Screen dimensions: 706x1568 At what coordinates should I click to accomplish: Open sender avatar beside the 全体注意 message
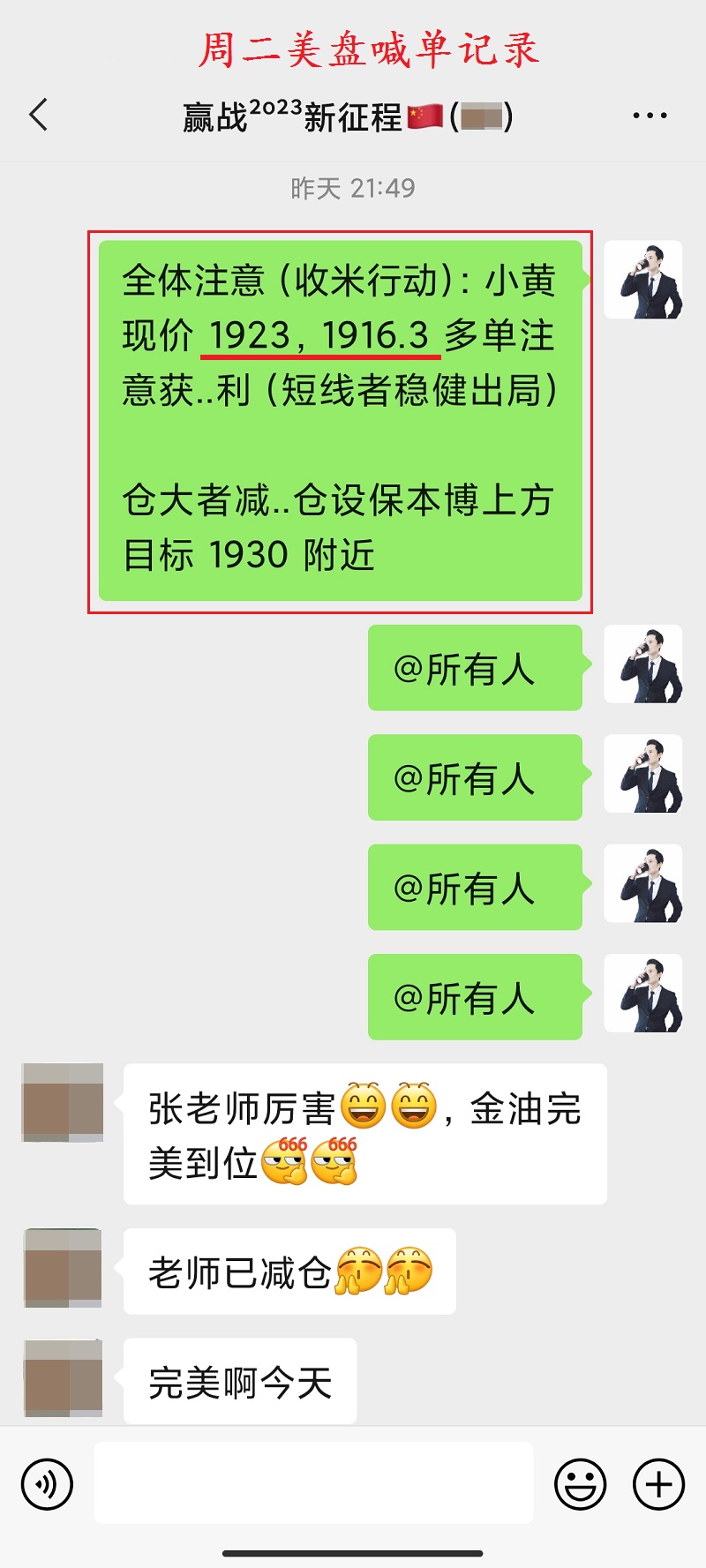click(642, 281)
